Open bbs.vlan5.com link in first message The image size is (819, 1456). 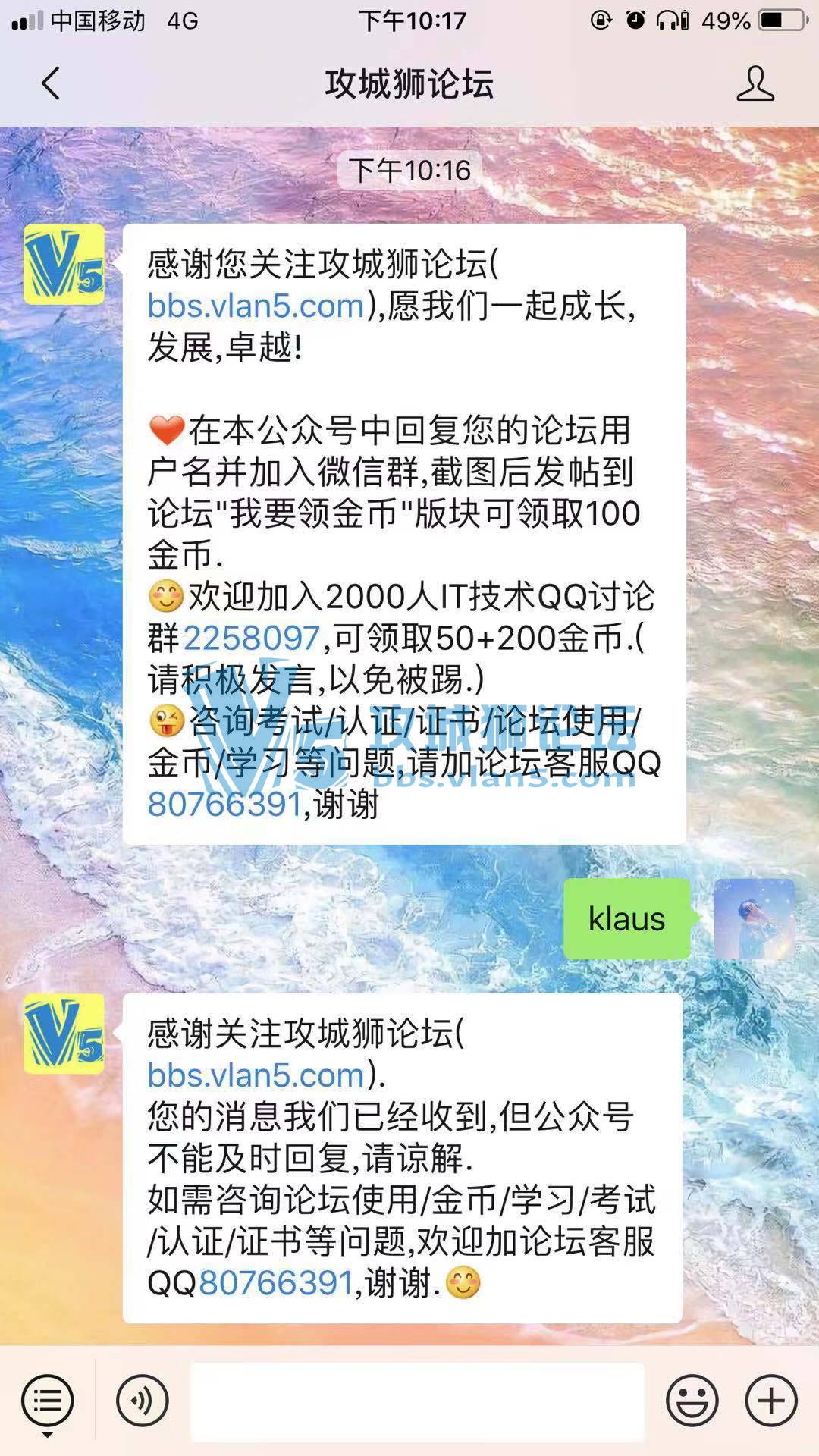[256, 306]
